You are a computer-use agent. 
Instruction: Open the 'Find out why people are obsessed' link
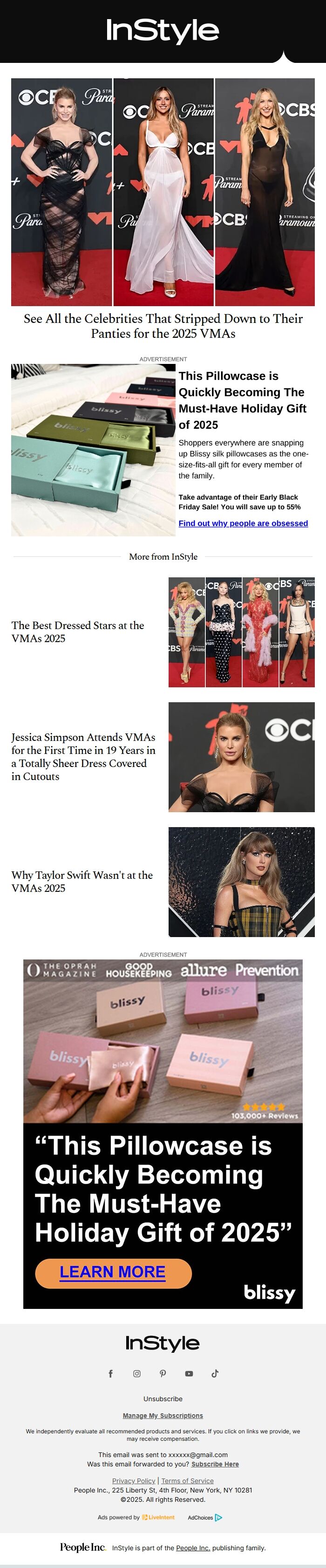(243, 523)
